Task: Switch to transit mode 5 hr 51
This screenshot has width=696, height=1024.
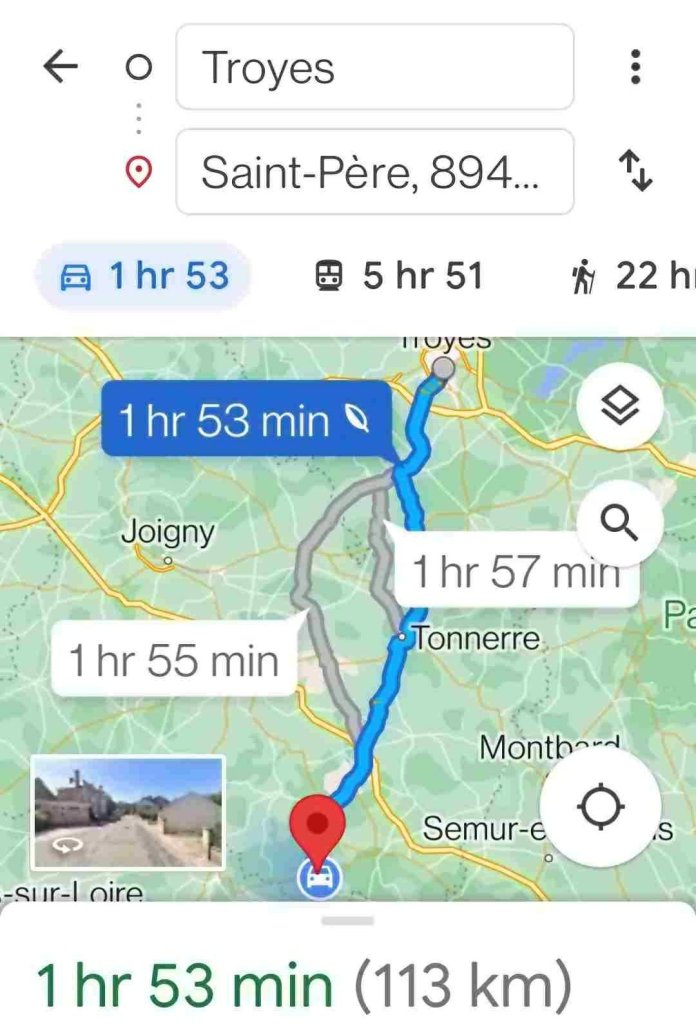Action: point(399,276)
